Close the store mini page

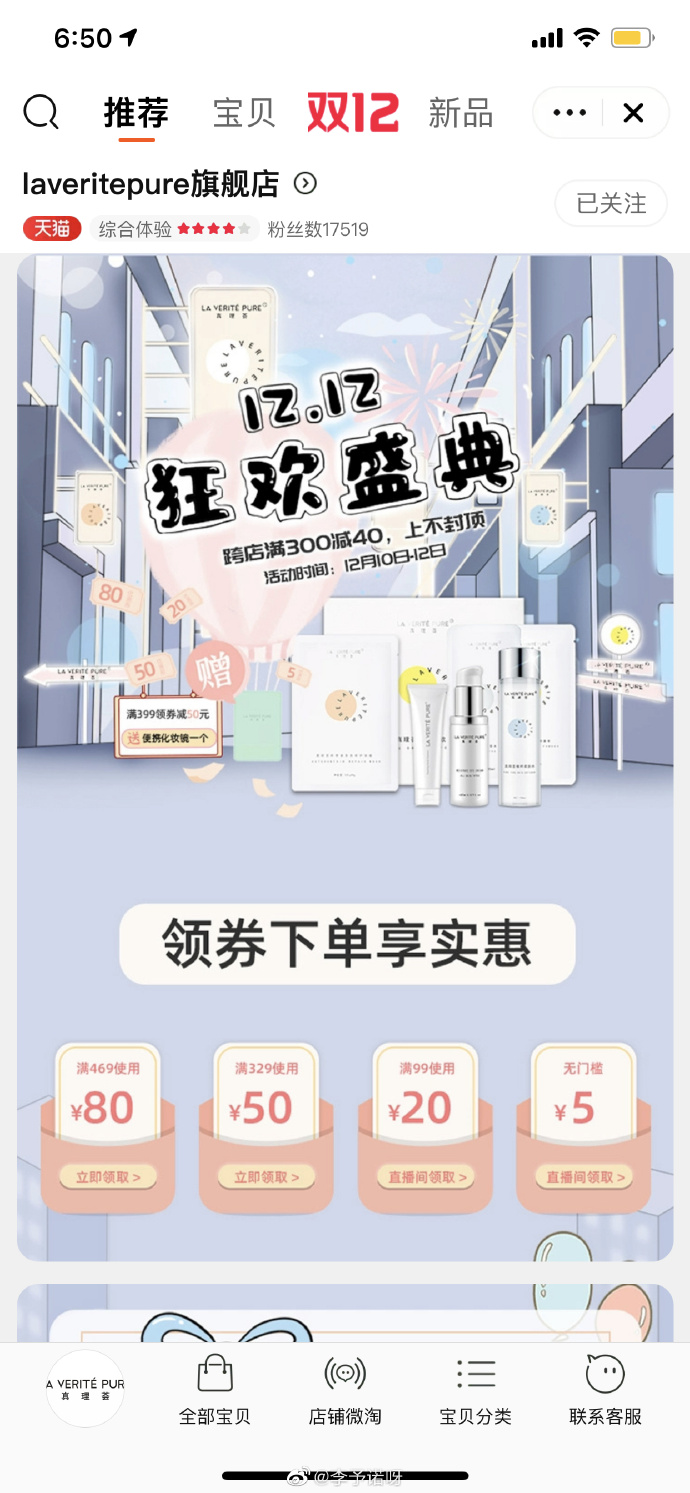[x=633, y=113]
